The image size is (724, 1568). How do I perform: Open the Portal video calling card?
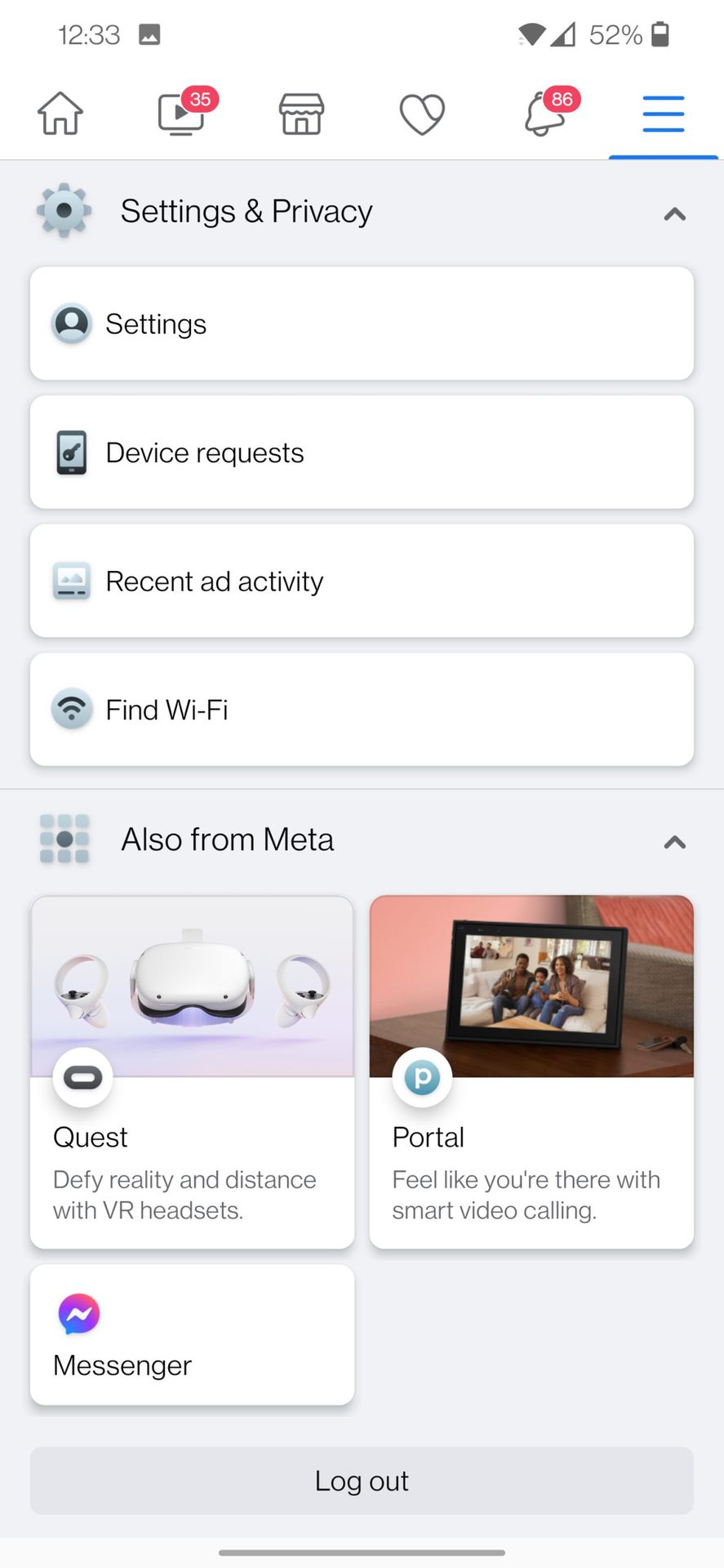[x=531, y=1071]
